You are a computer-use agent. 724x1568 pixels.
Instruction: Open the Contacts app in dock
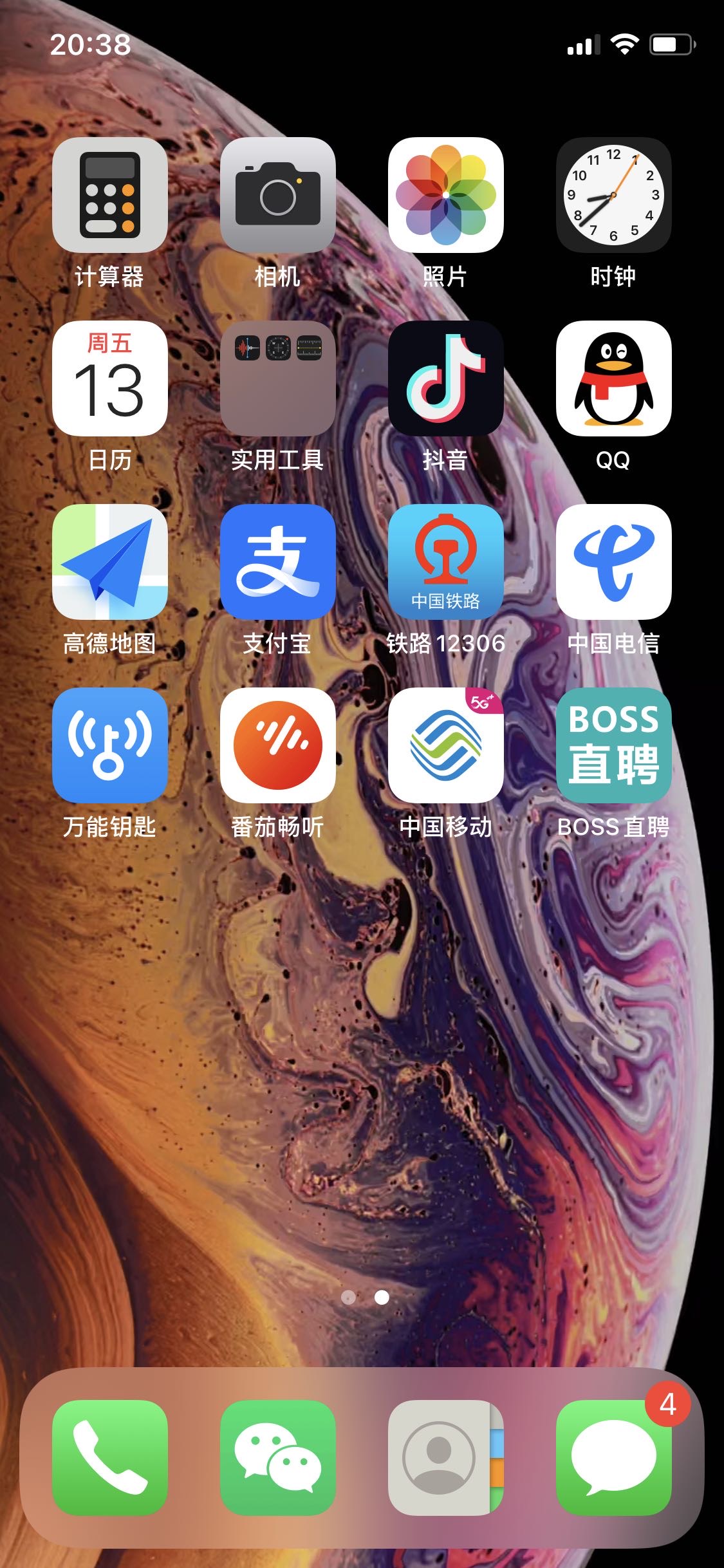pos(445,1457)
